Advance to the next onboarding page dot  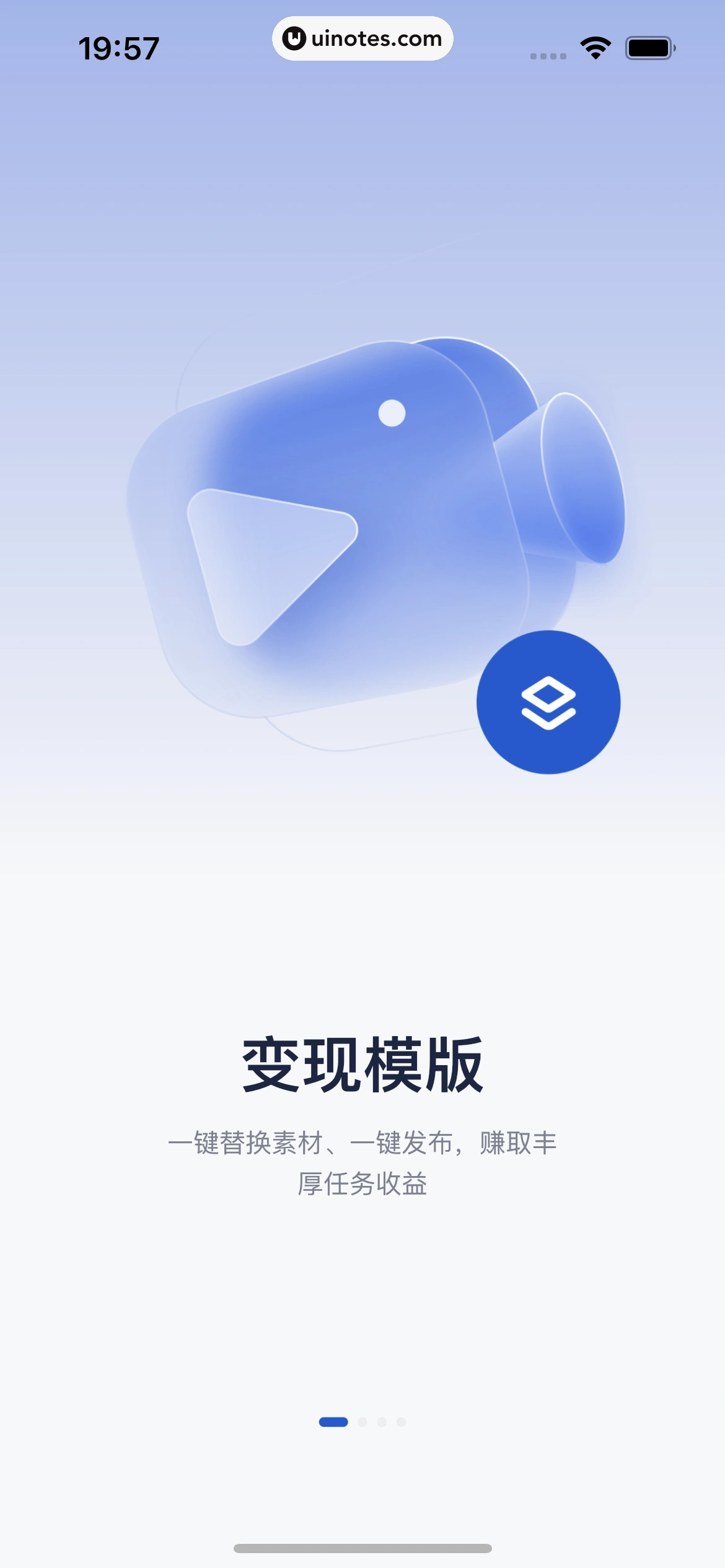click(x=362, y=1422)
